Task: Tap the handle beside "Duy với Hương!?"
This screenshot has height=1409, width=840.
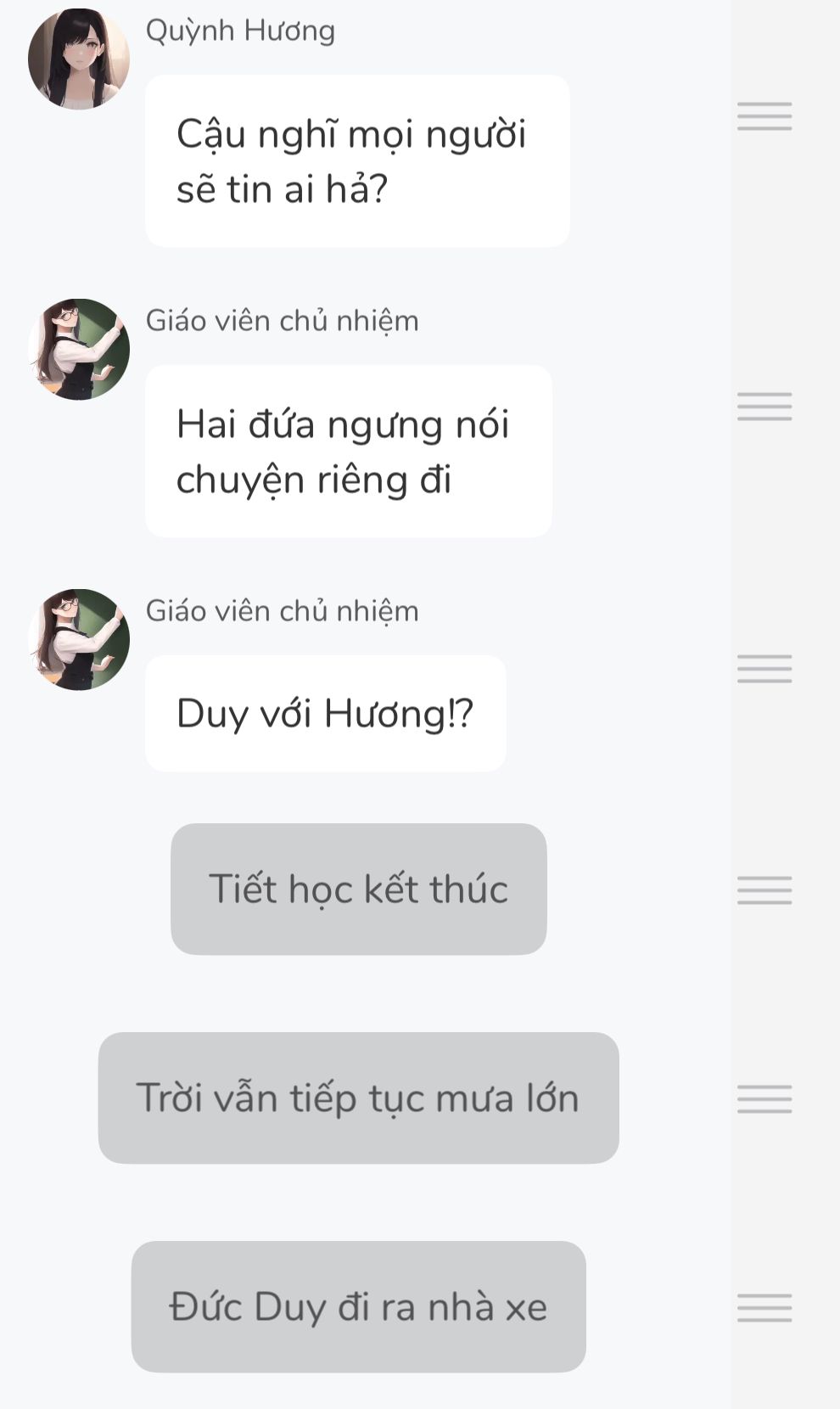Action: point(764,669)
